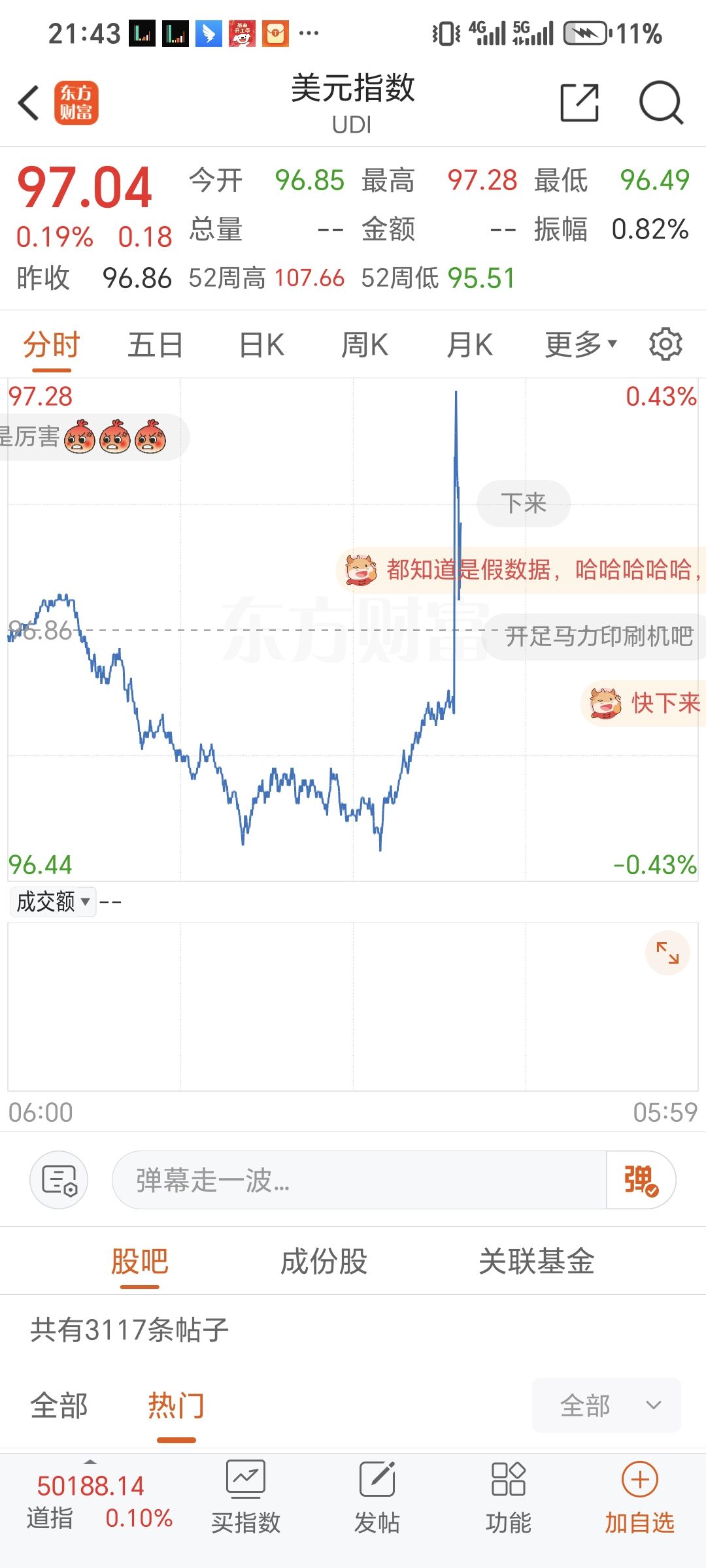
Task: Open the 全部 filter dropdown
Action: [606, 1405]
